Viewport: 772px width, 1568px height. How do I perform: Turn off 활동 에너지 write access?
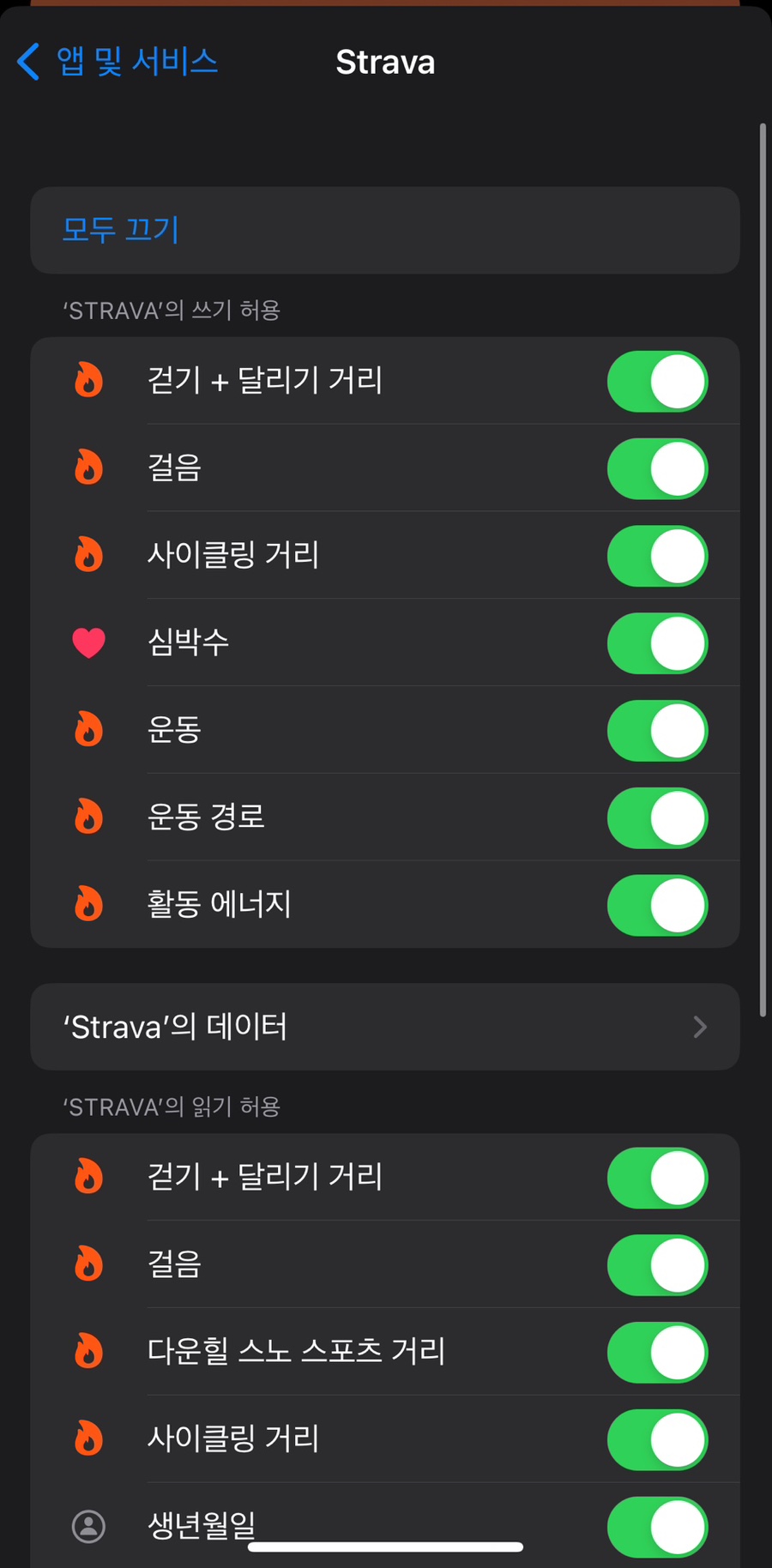(x=658, y=905)
